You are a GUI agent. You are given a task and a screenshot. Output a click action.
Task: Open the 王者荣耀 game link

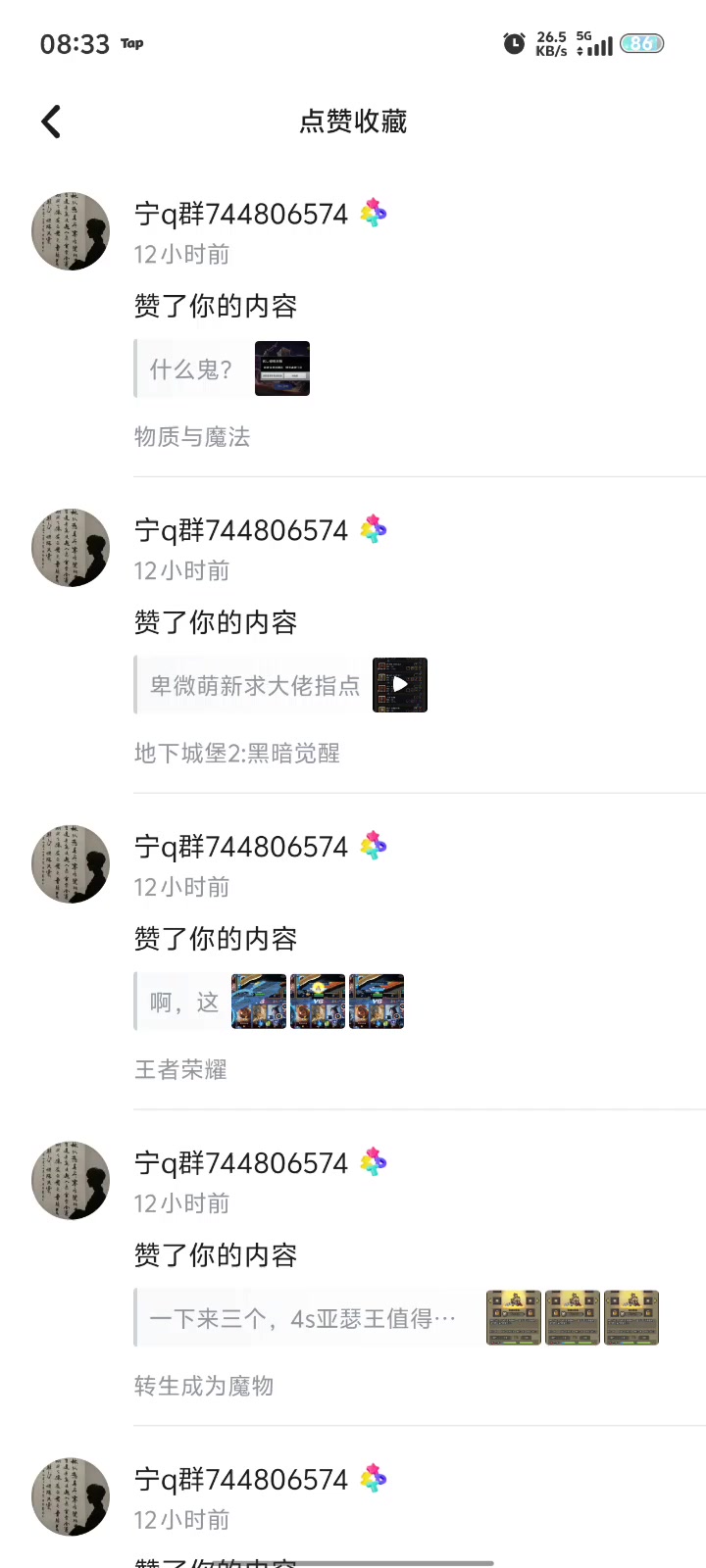point(180,1070)
